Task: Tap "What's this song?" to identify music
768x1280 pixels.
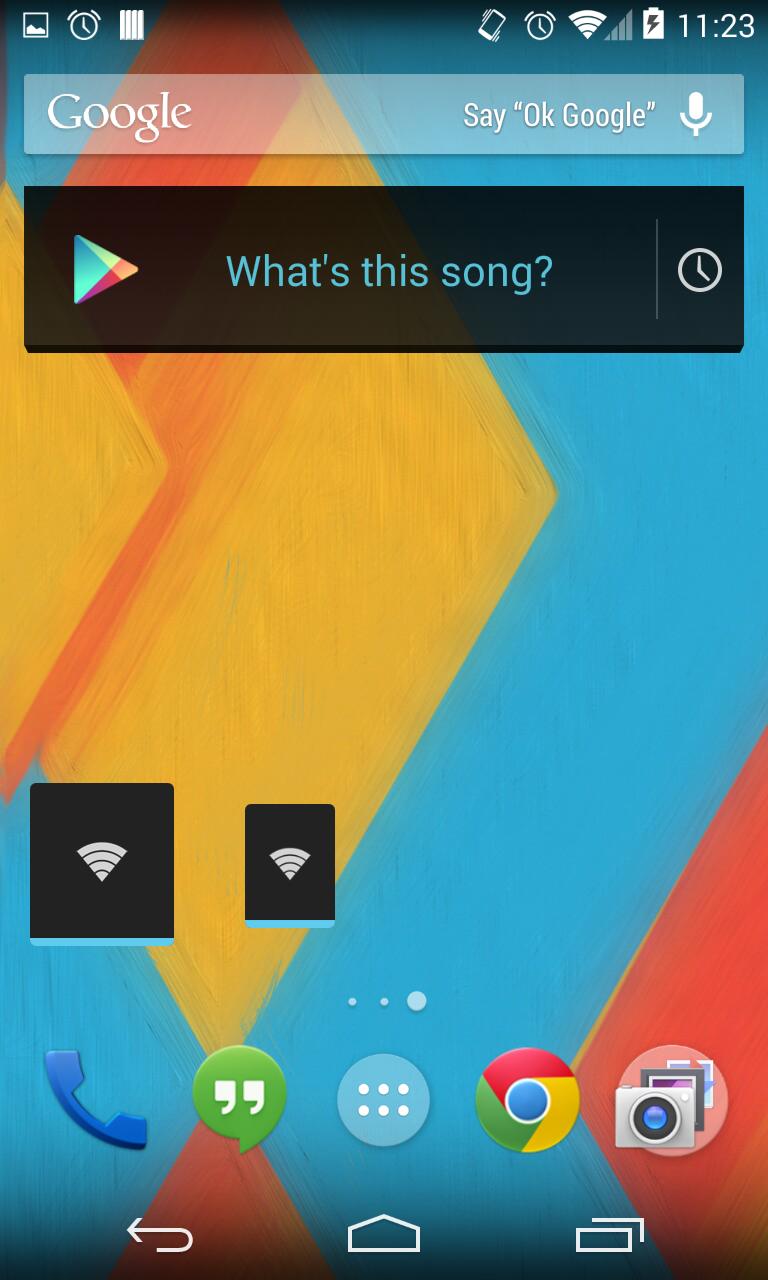Action: point(389,271)
